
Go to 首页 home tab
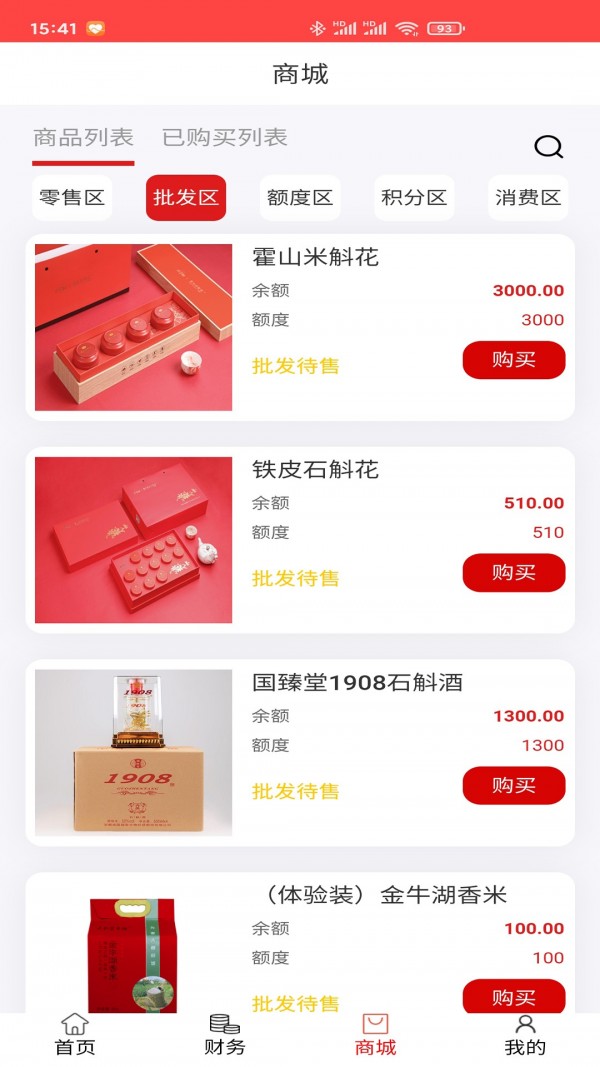tap(75, 1035)
